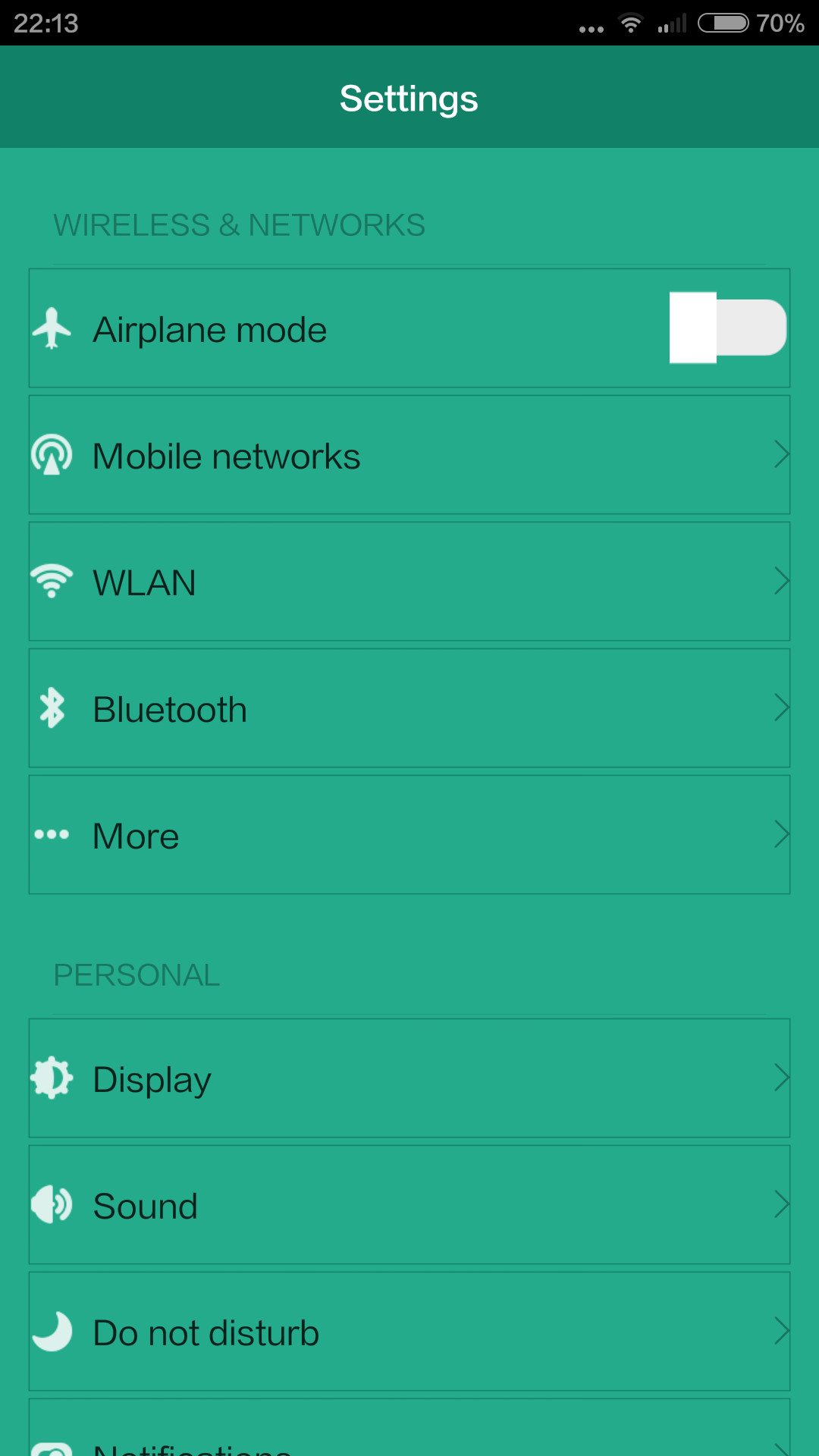The width and height of the screenshot is (819, 1456).
Task: Open Bluetooth settings
Action: 409,708
